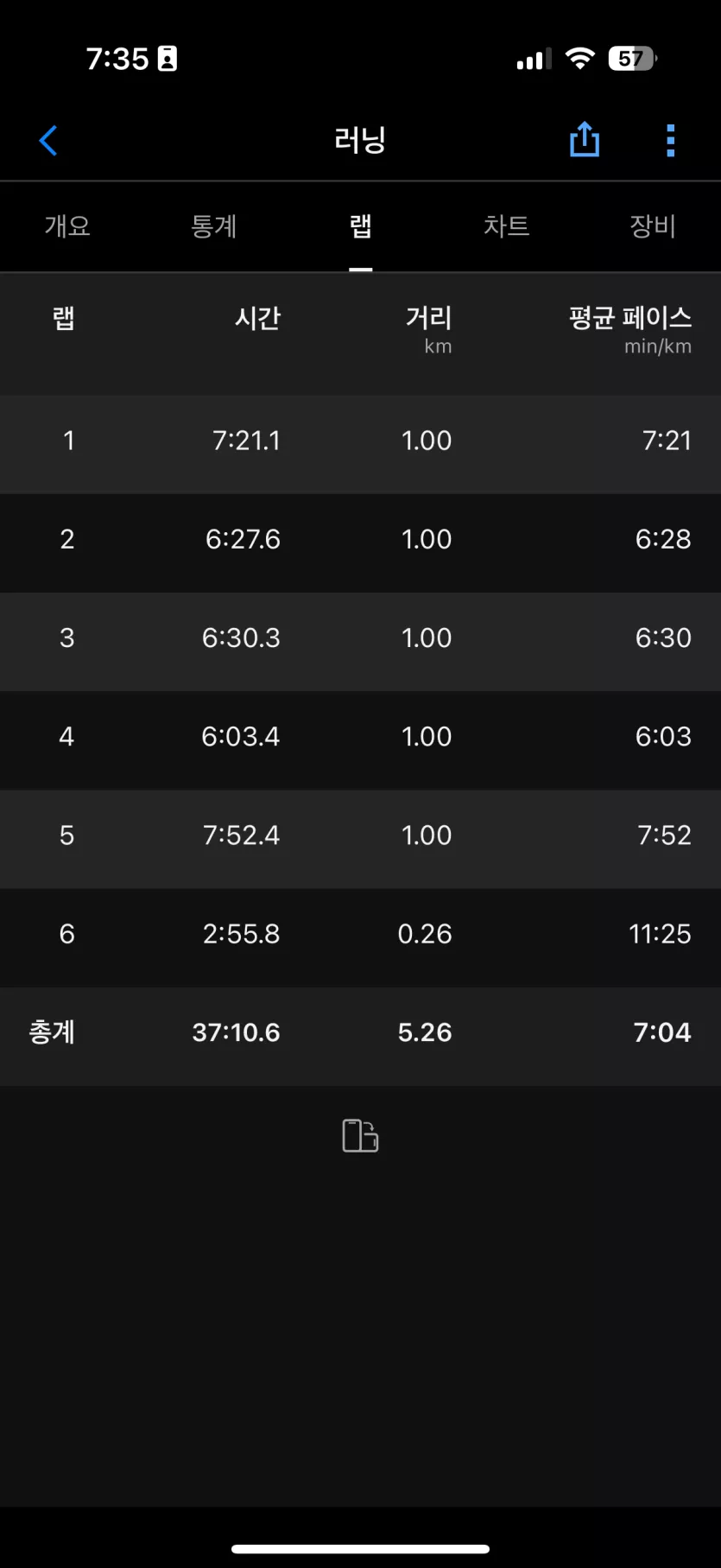Screen dimensions: 721x1568
Task: Switch to the 개요 tab
Action: [x=67, y=226]
